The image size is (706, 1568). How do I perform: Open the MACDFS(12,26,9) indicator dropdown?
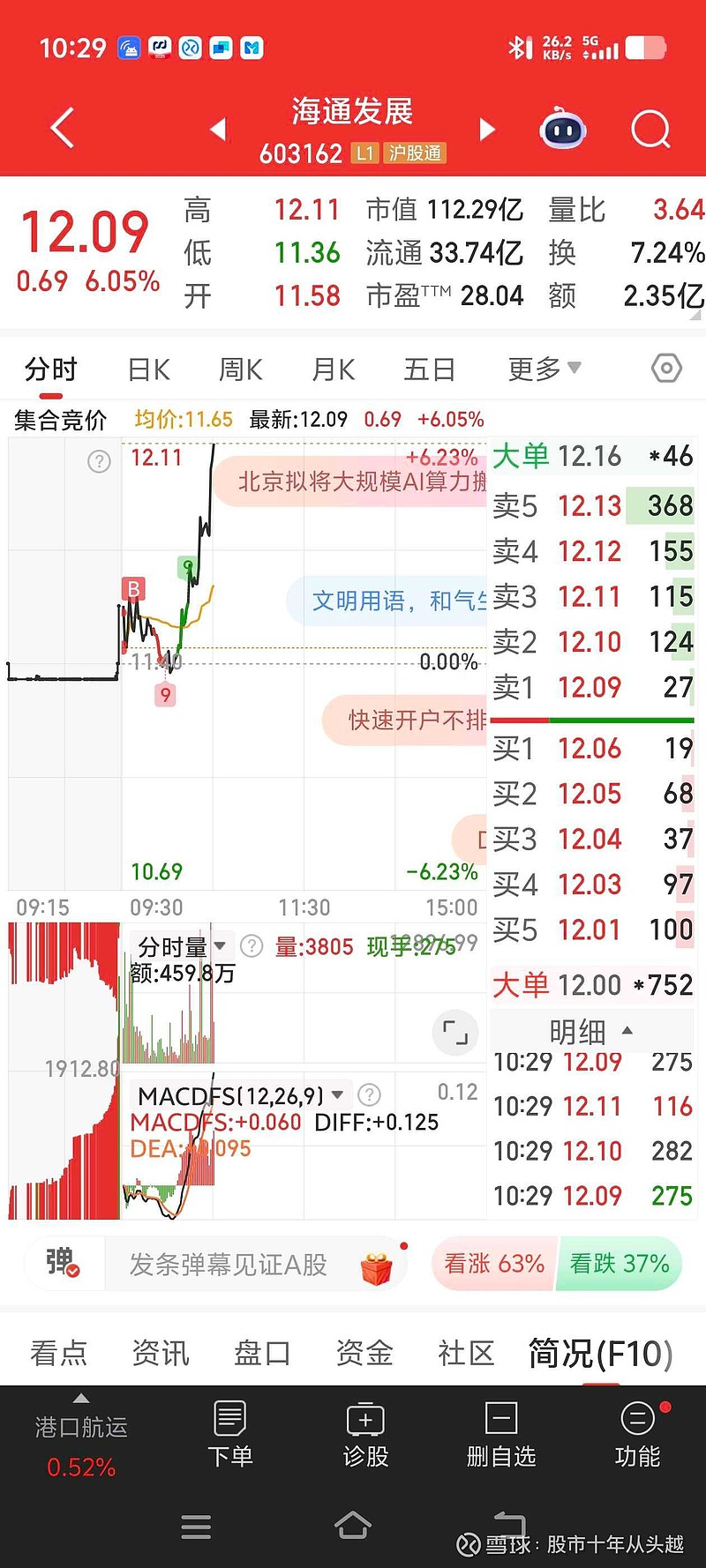337,1094
